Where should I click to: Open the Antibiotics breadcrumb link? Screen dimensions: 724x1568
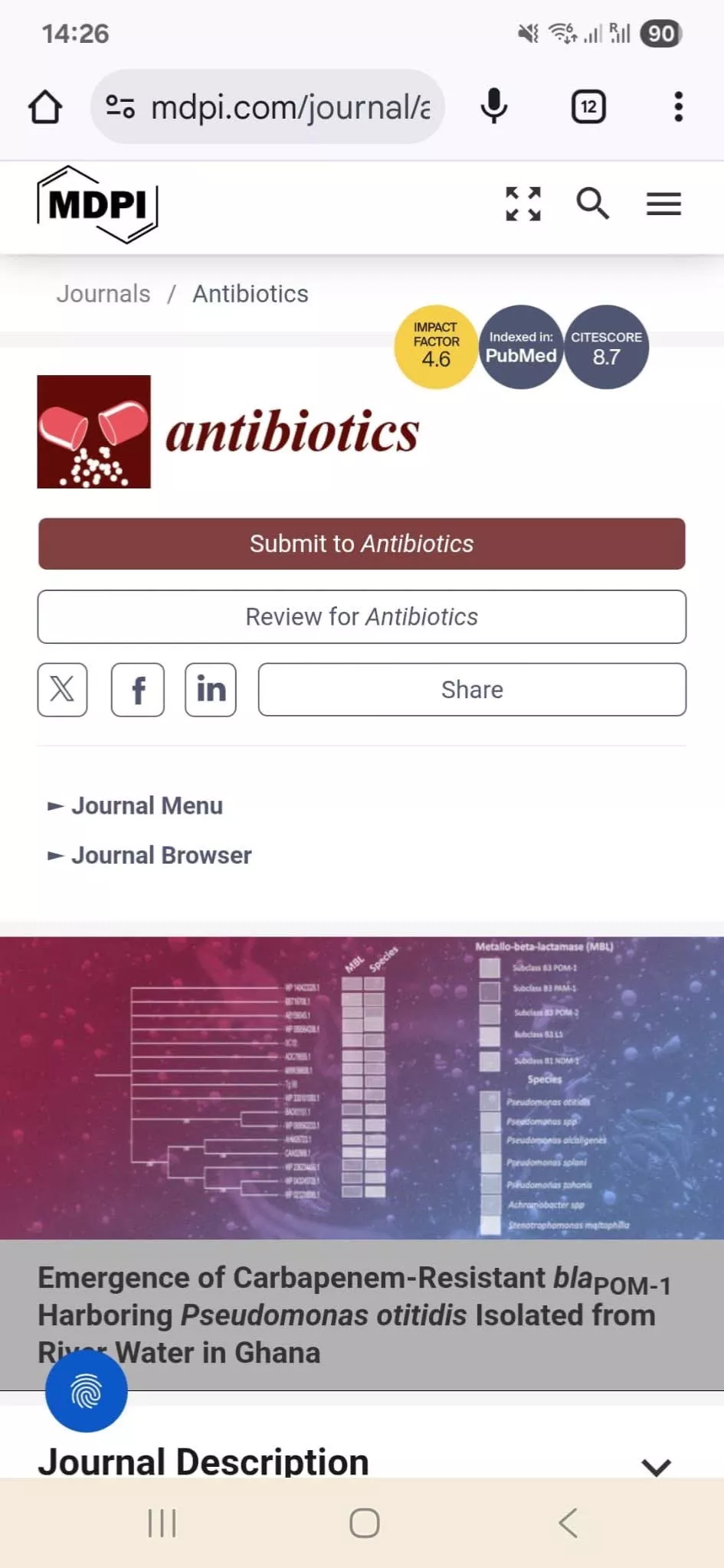[x=251, y=294]
